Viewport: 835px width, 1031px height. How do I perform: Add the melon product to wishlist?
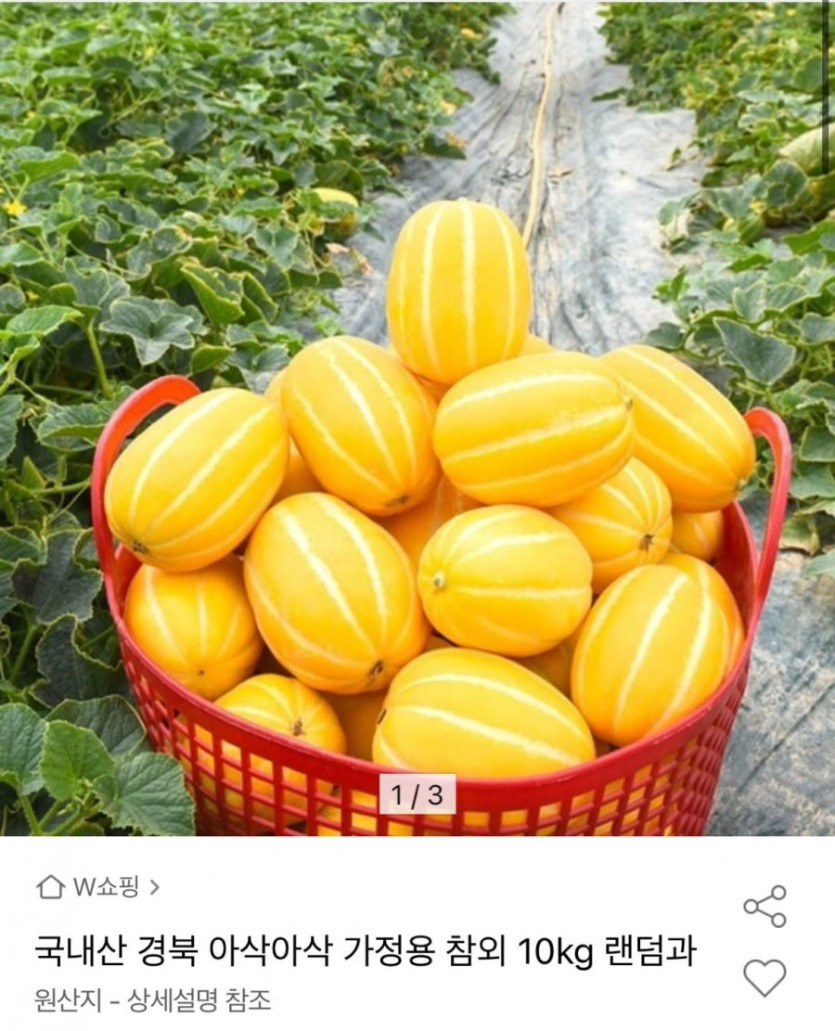765,977
